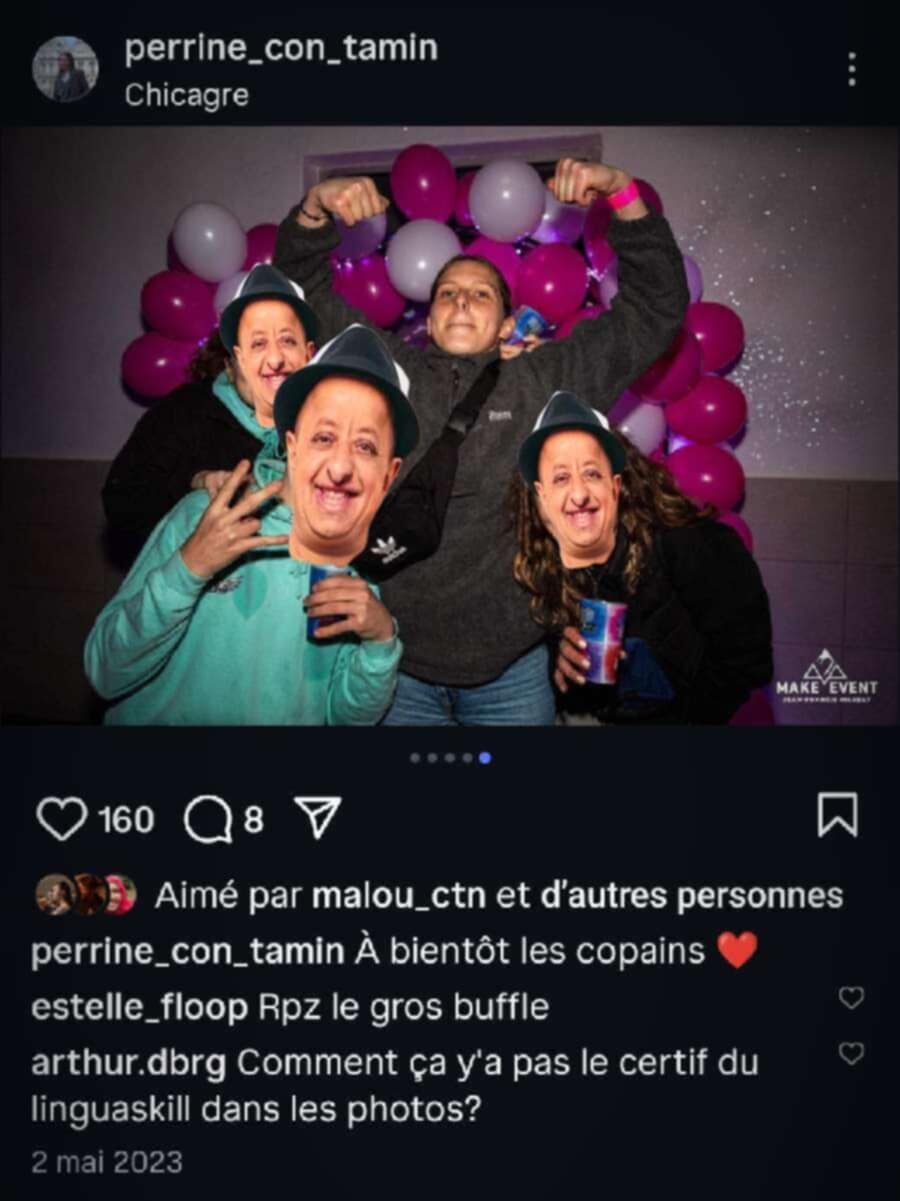The height and width of the screenshot is (1201, 900).
Task: Share the post via paper plane icon
Action: point(318,818)
